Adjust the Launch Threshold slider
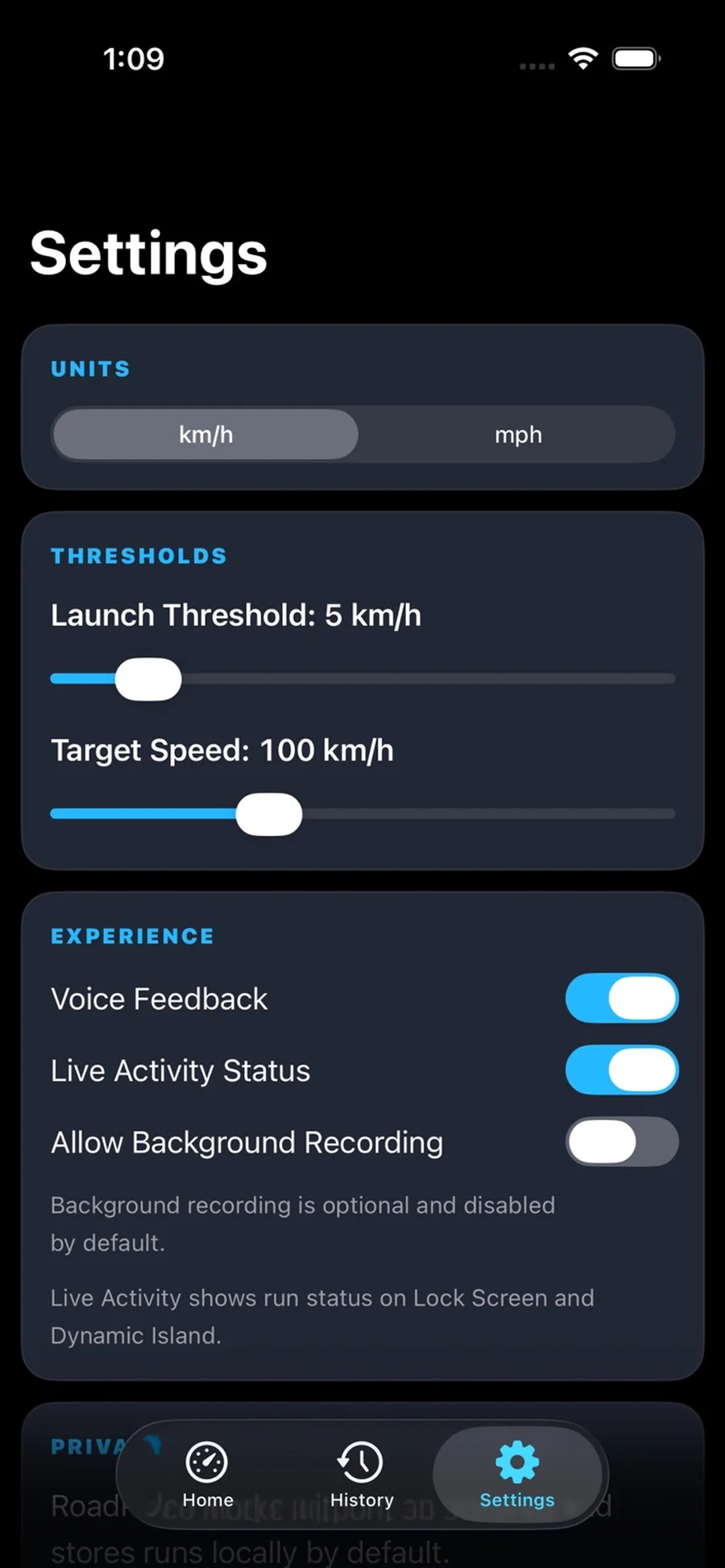Screen dimensions: 725x1568 pyautogui.click(x=148, y=678)
